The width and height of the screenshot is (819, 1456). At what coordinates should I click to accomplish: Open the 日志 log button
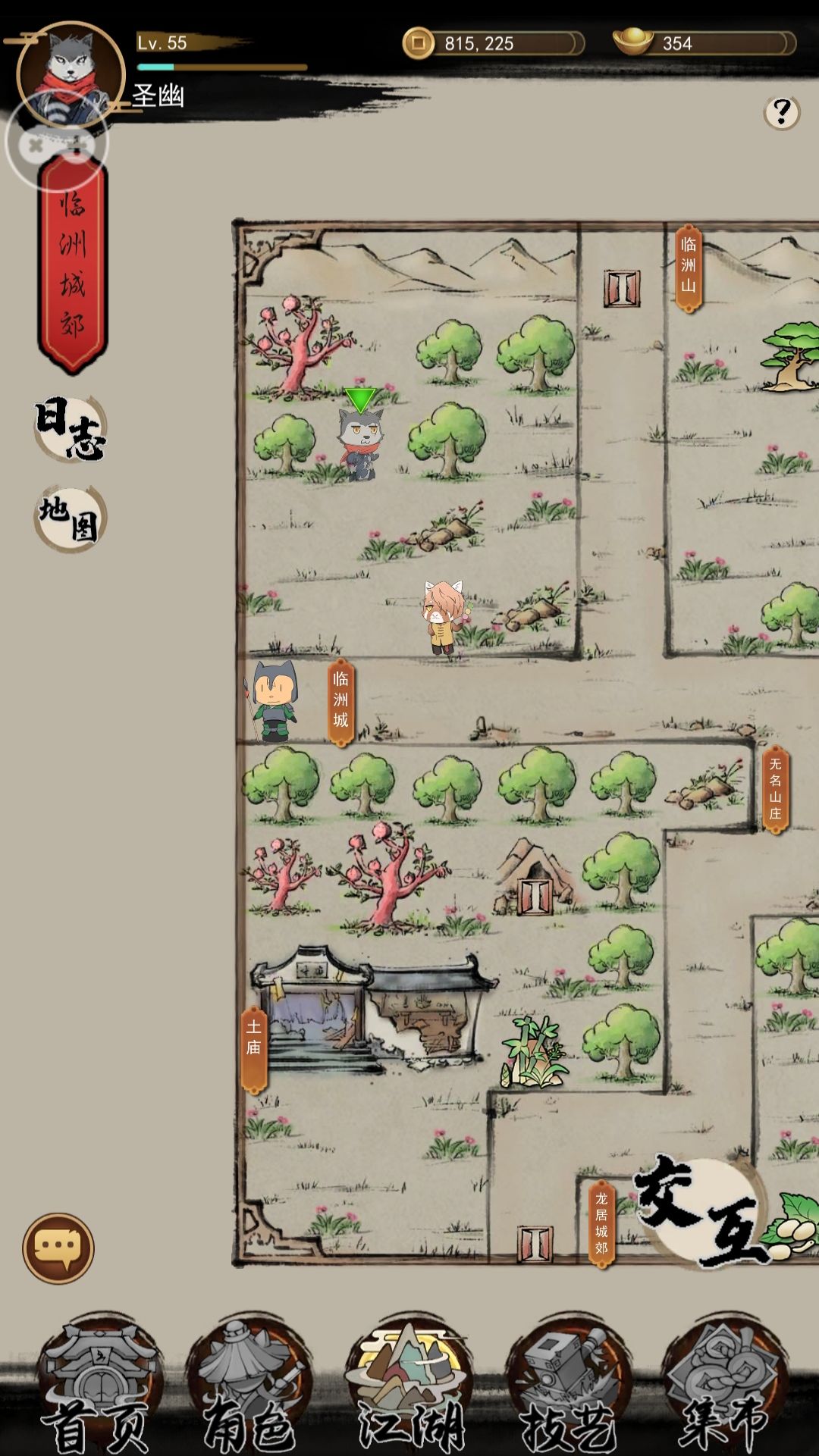pos(70,428)
